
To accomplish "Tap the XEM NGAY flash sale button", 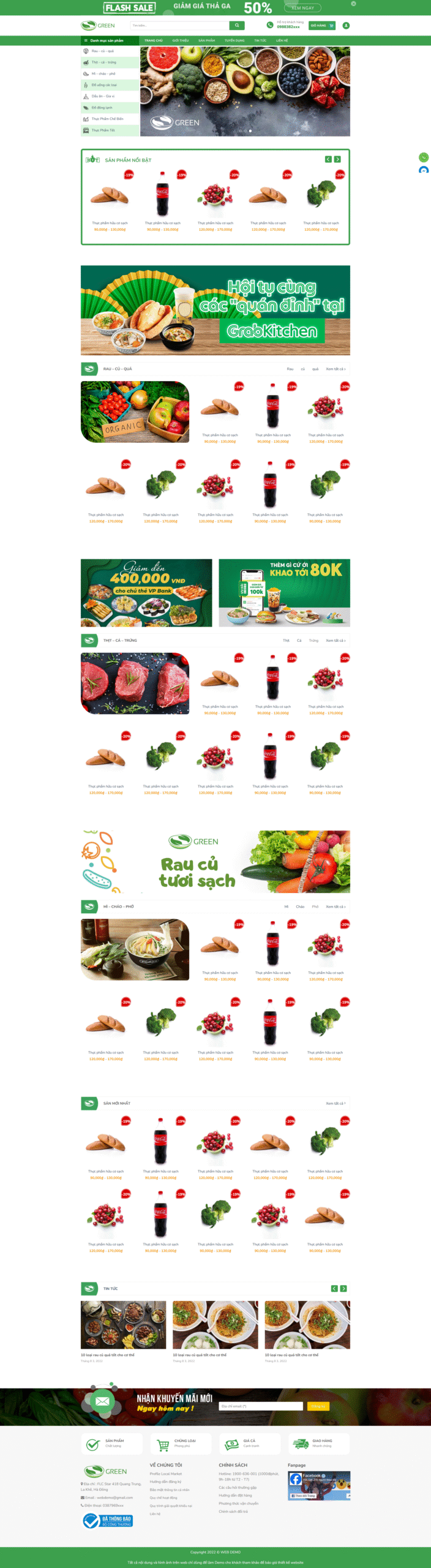I will point(302,8).
